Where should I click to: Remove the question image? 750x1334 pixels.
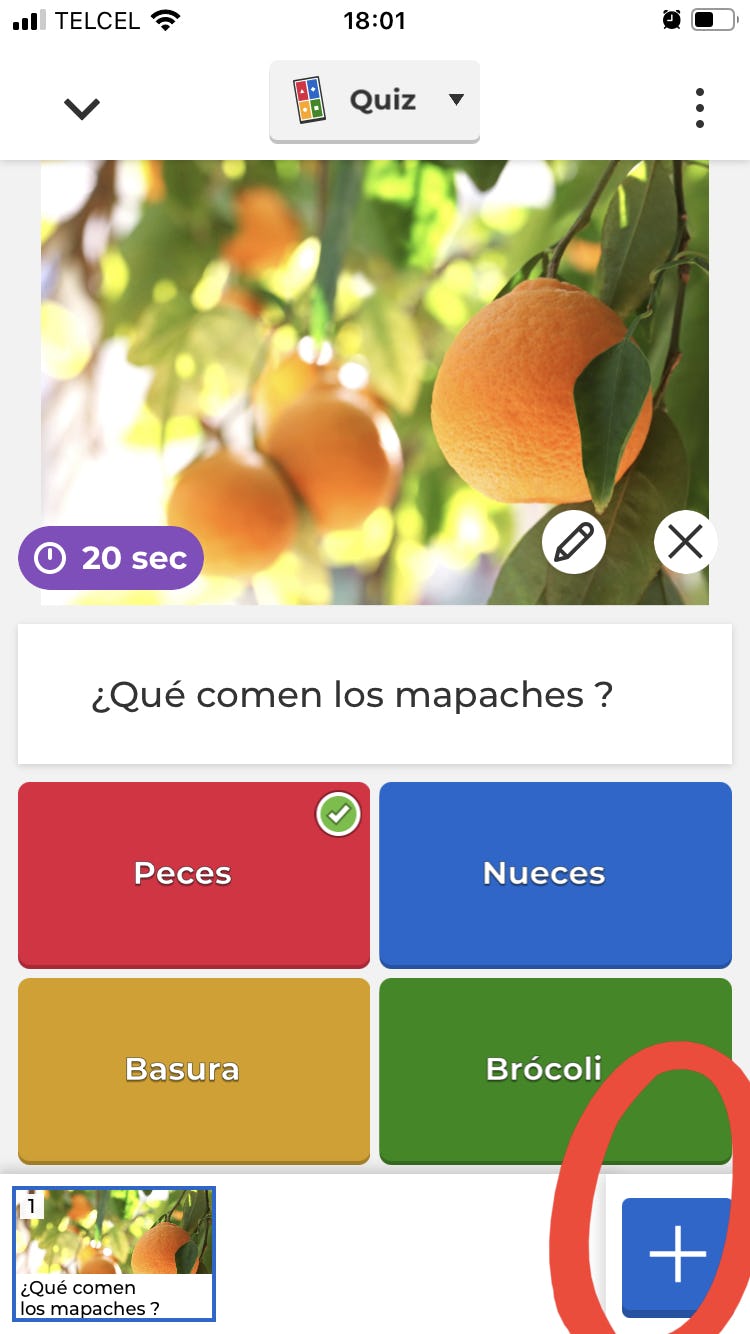(x=685, y=542)
